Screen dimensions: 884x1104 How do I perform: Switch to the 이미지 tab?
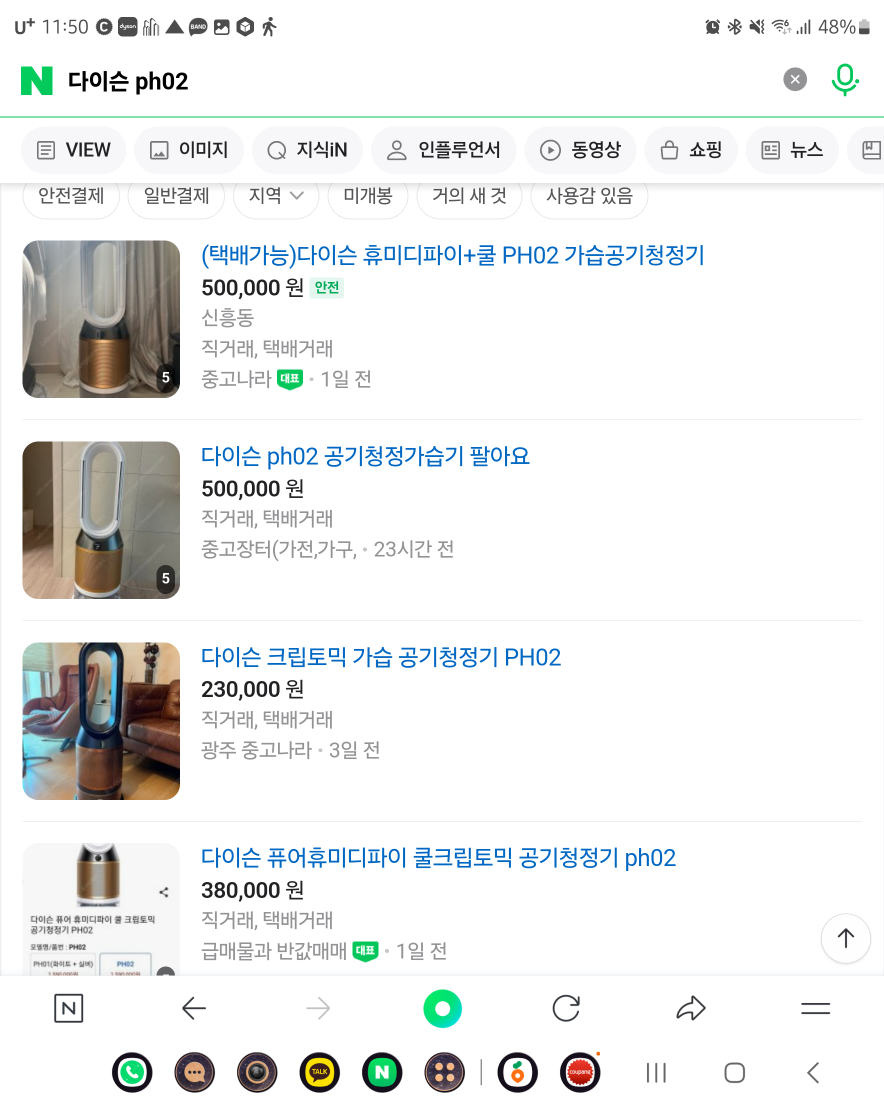(189, 150)
